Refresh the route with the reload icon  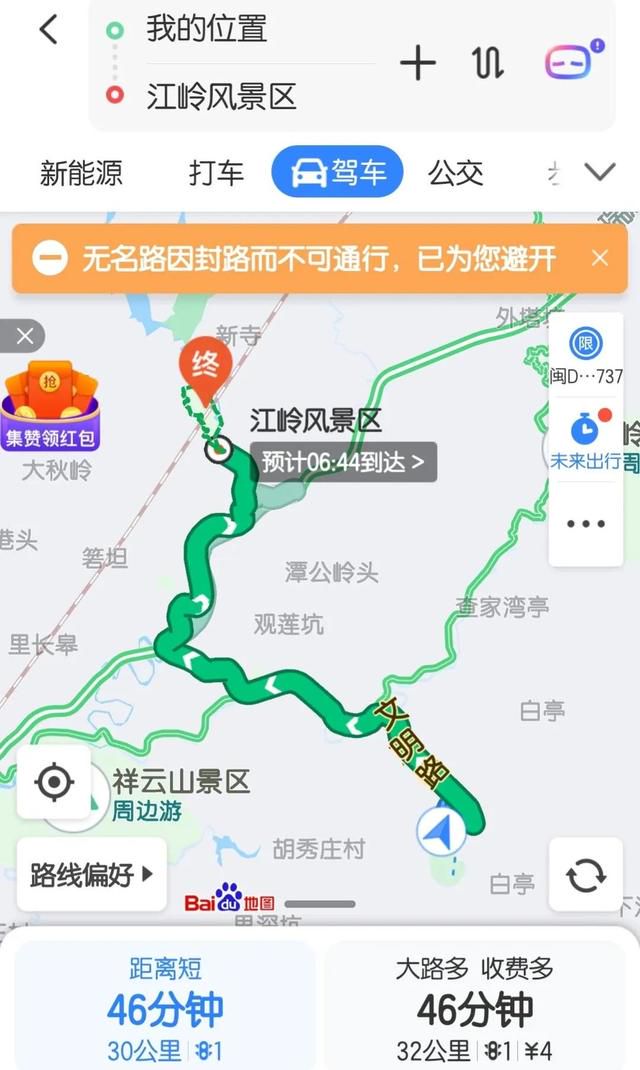pyautogui.click(x=586, y=875)
